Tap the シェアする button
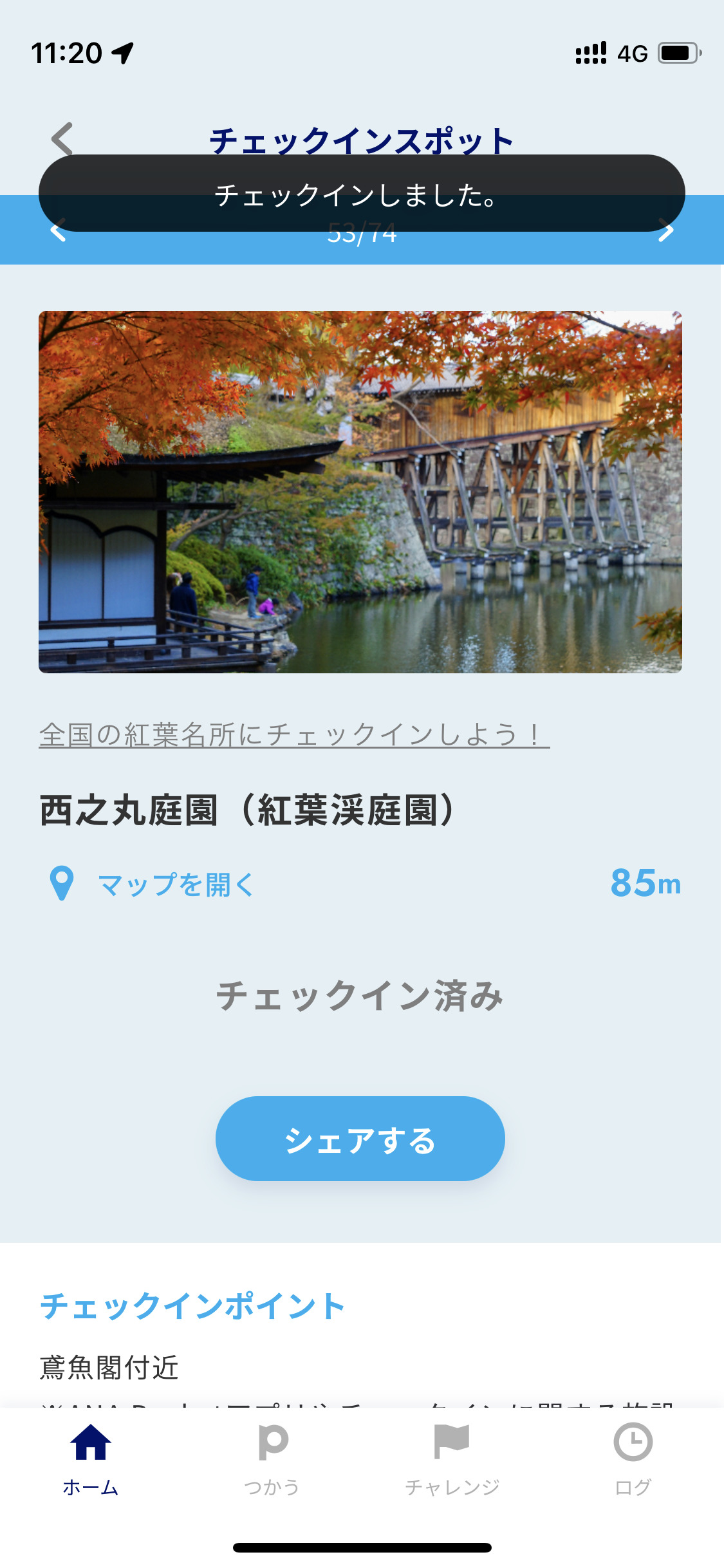Image resolution: width=724 pixels, height=1568 pixels. [360, 1139]
